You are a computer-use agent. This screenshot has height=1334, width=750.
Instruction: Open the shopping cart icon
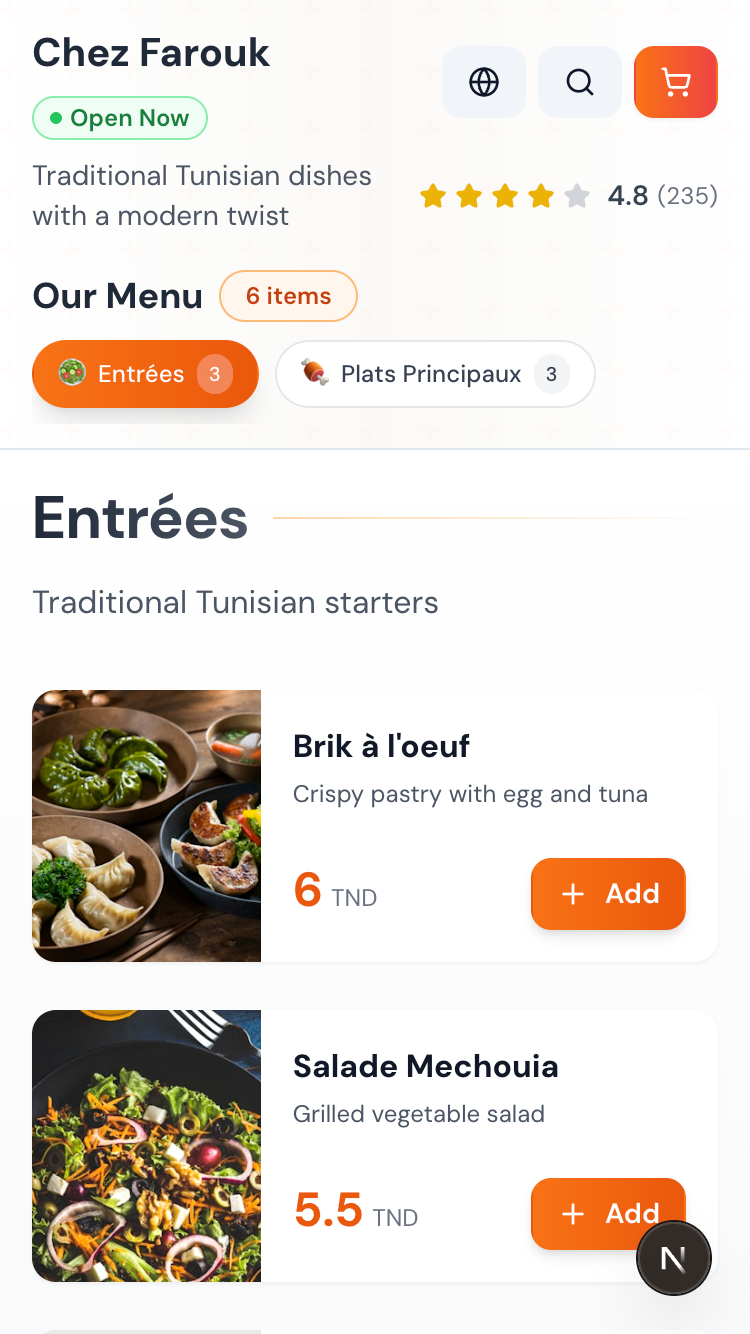pyautogui.click(x=675, y=82)
